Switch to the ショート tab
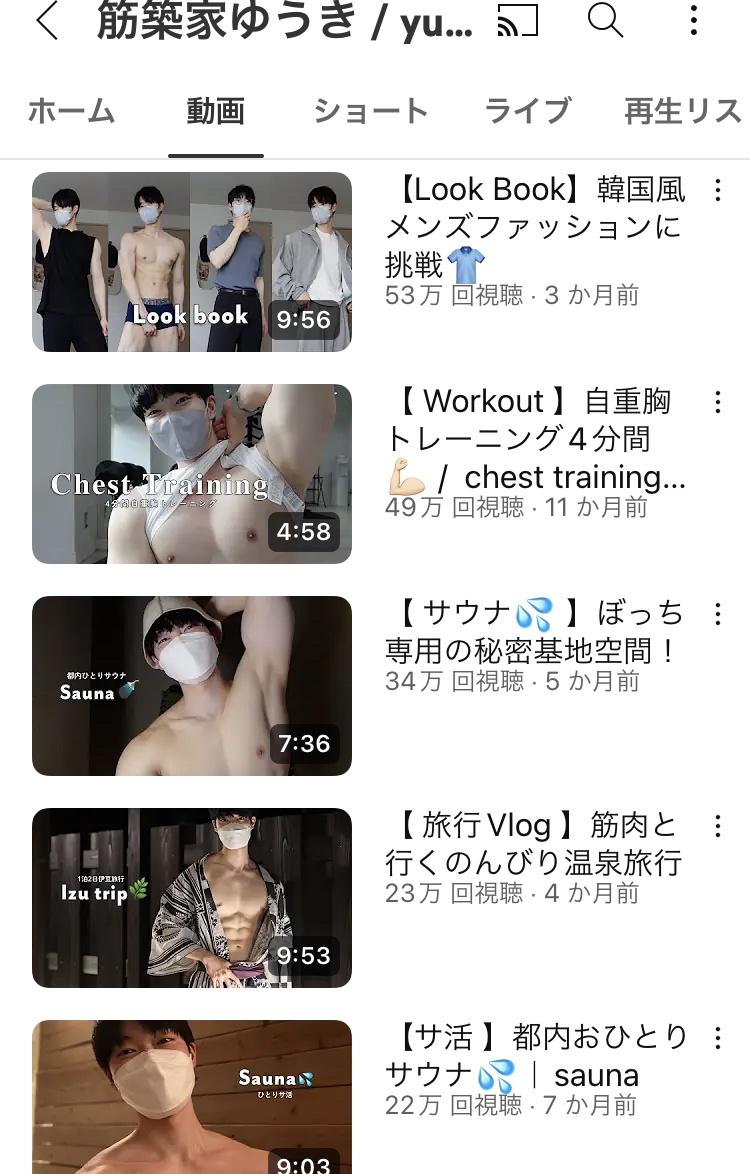 (x=370, y=111)
